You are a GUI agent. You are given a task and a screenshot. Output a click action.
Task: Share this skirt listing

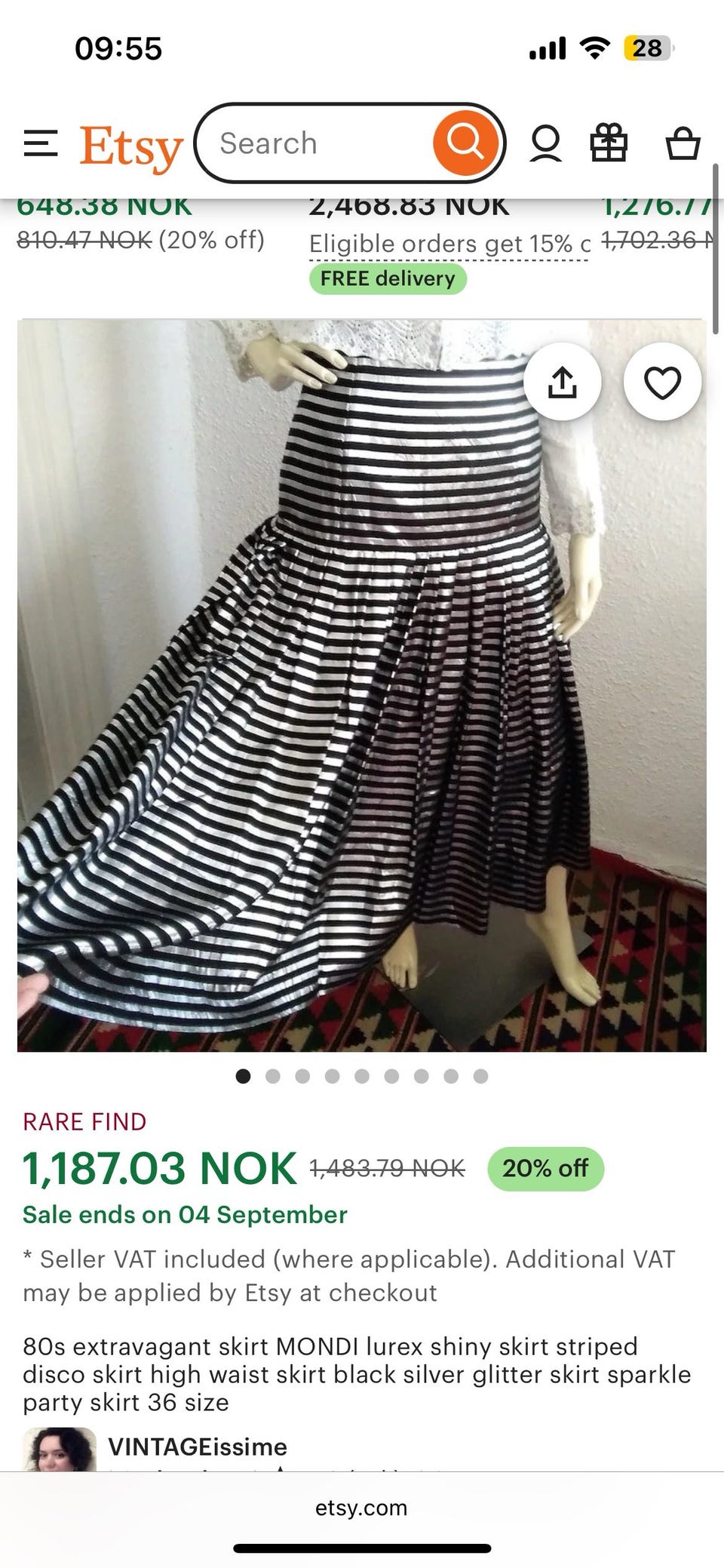(562, 383)
